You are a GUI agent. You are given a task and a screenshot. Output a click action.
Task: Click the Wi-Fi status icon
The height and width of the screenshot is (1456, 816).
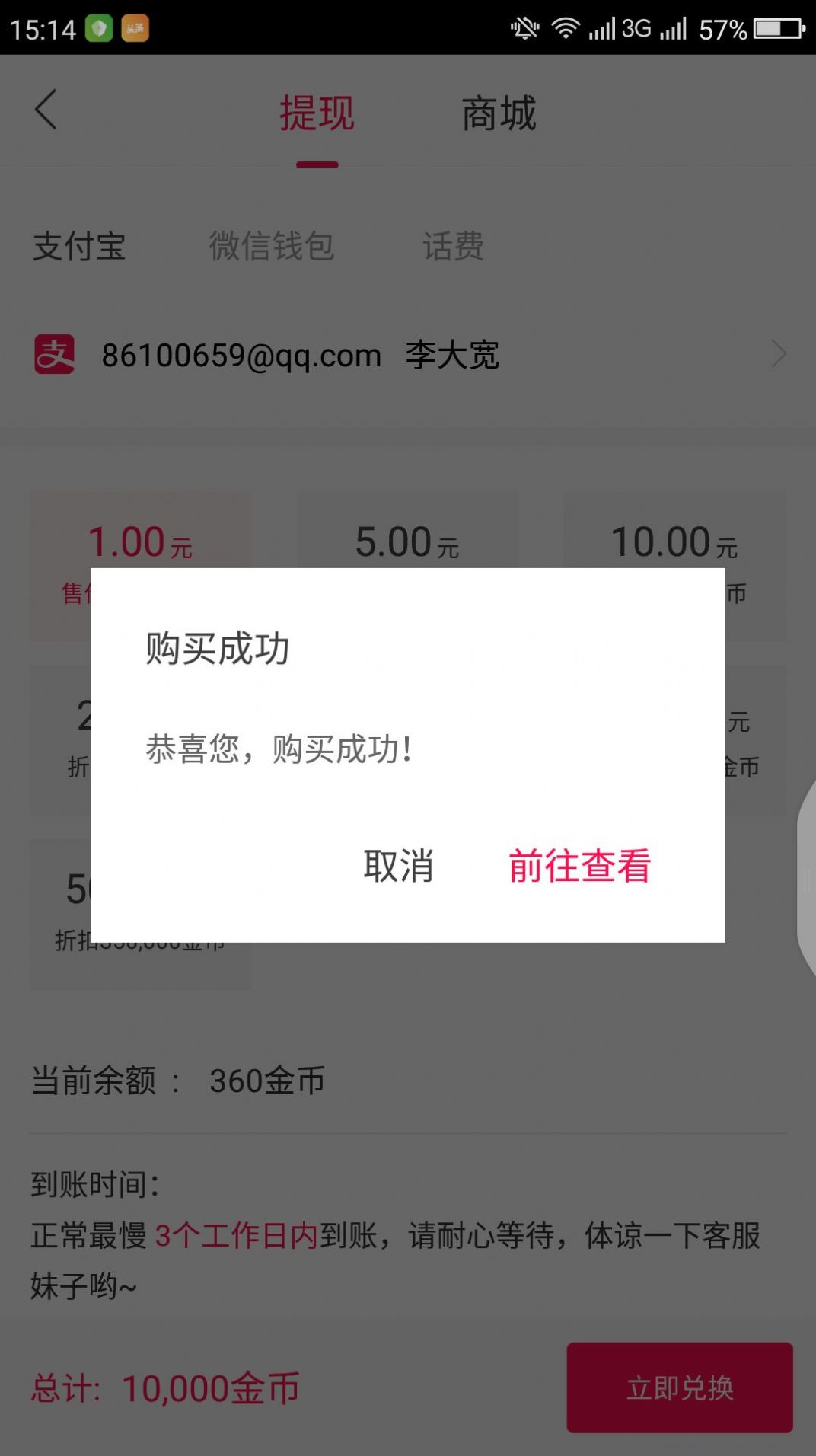click(566, 27)
